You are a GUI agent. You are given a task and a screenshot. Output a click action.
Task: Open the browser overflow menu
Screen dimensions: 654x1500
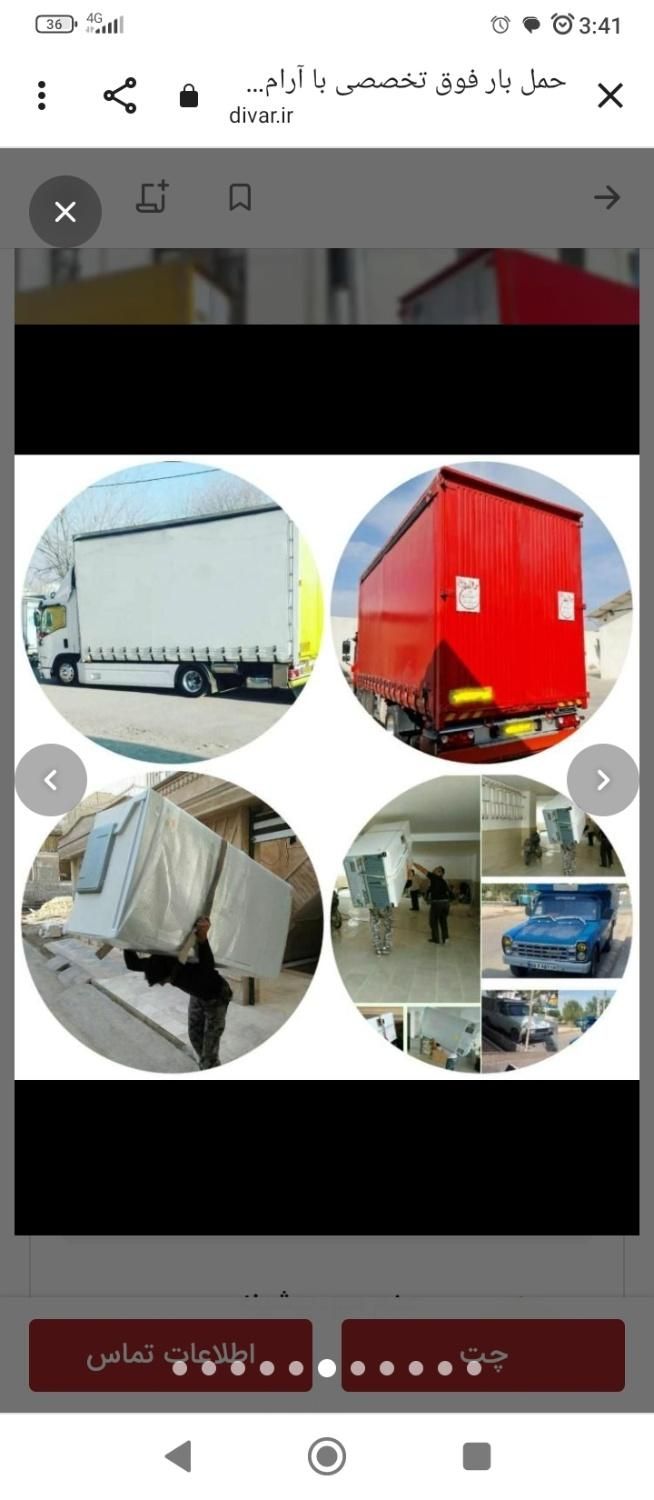(x=41, y=96)
